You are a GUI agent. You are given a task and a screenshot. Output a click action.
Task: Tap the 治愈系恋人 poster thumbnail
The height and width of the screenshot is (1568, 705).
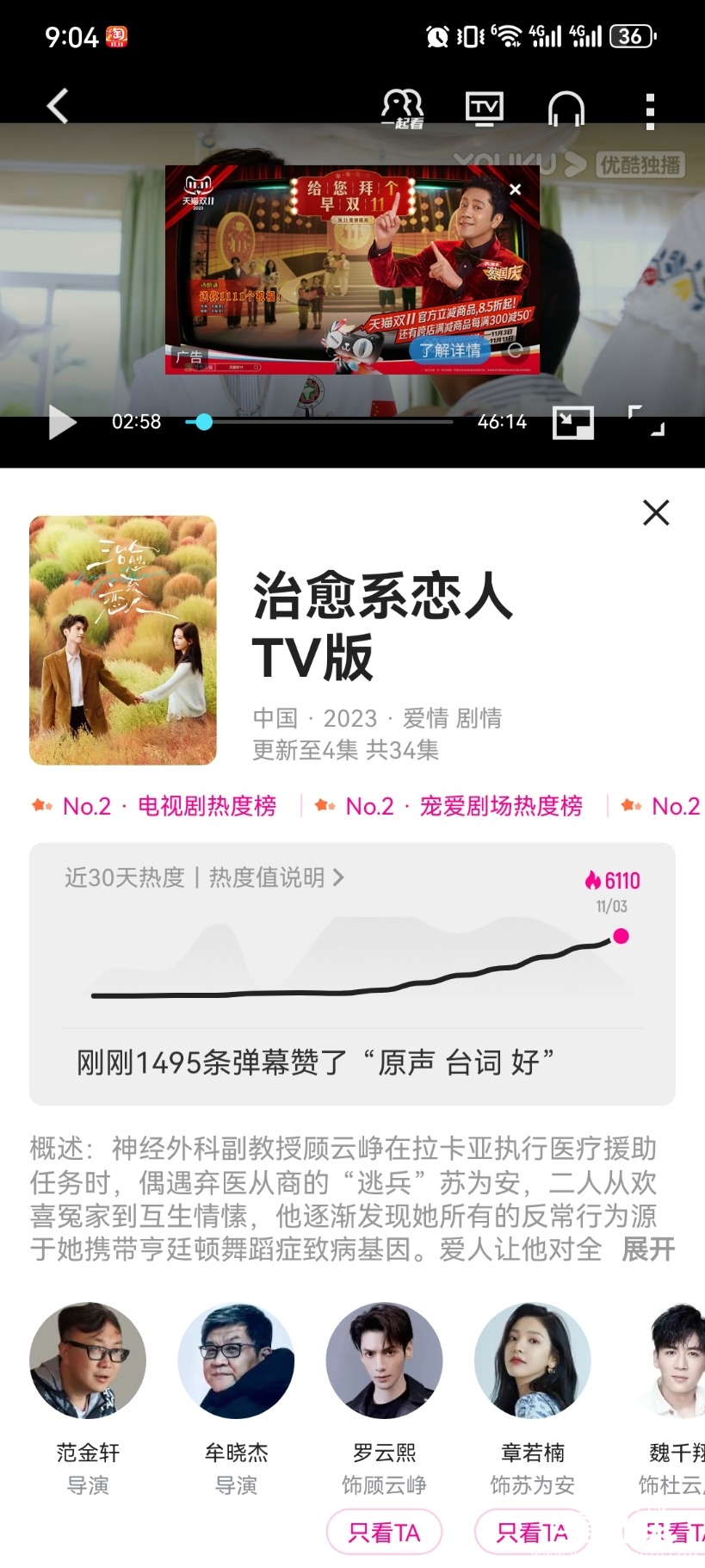point(123,641)
